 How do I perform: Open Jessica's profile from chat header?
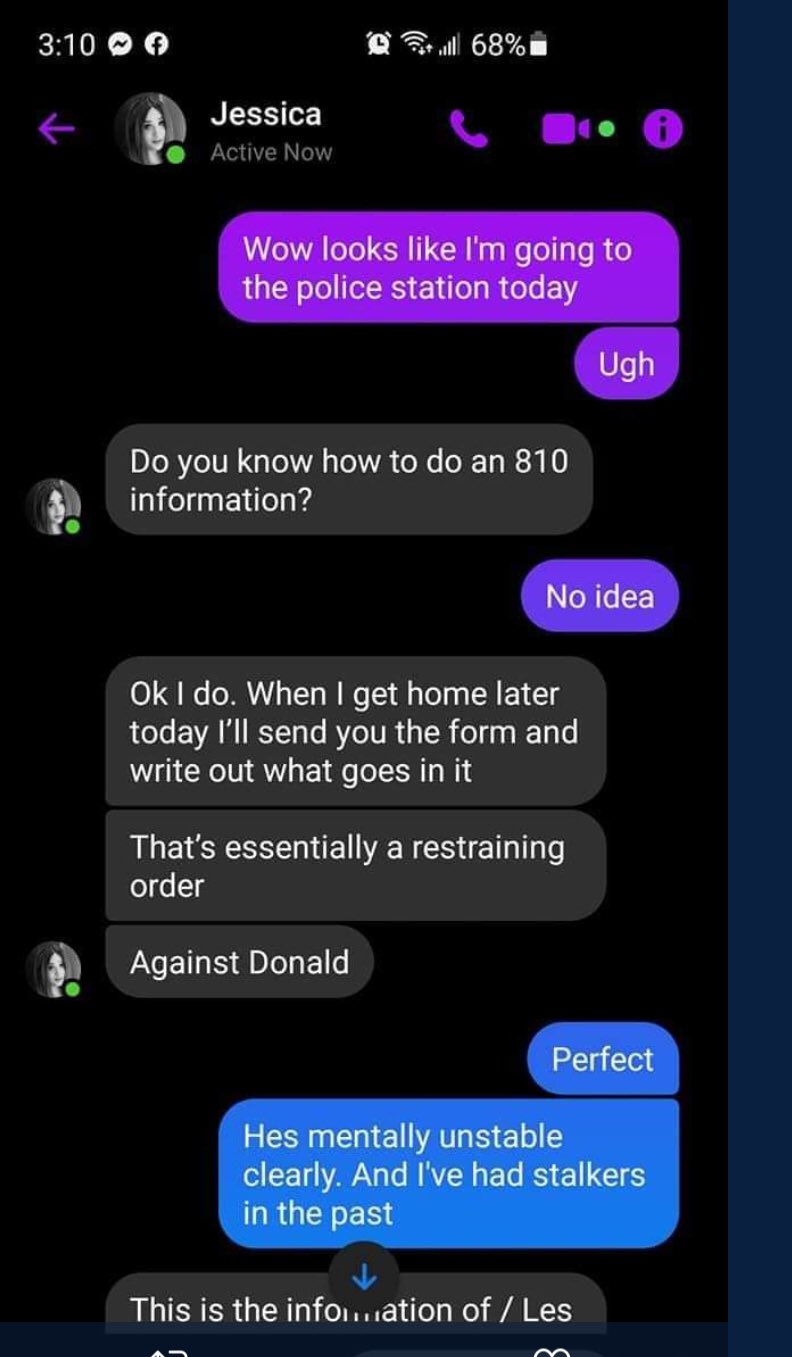pos(150,129)
